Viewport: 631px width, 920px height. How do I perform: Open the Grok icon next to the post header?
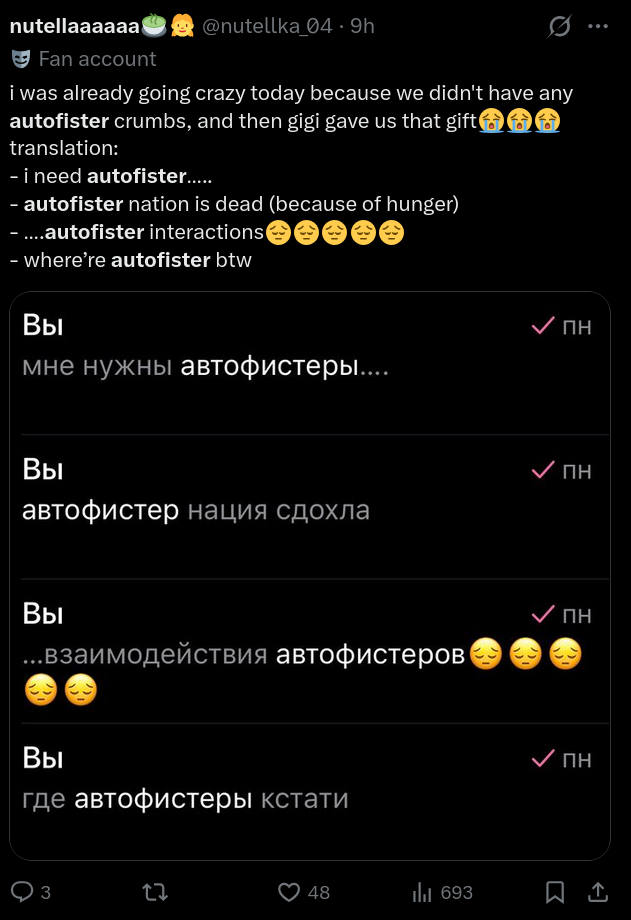pos(559,26)
